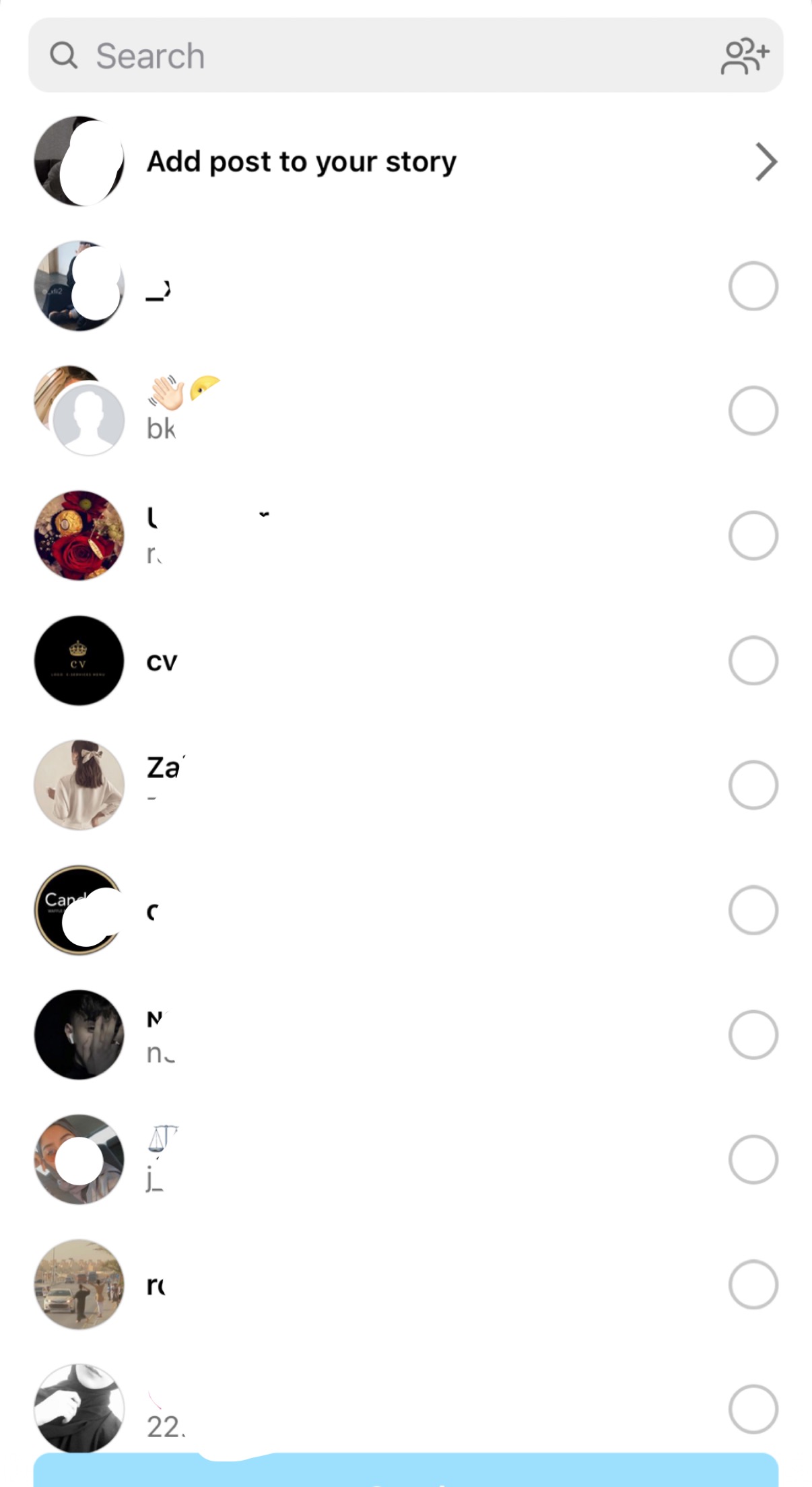Open the create group icon
Screen dimensions: 812x1487
(745, 57)
